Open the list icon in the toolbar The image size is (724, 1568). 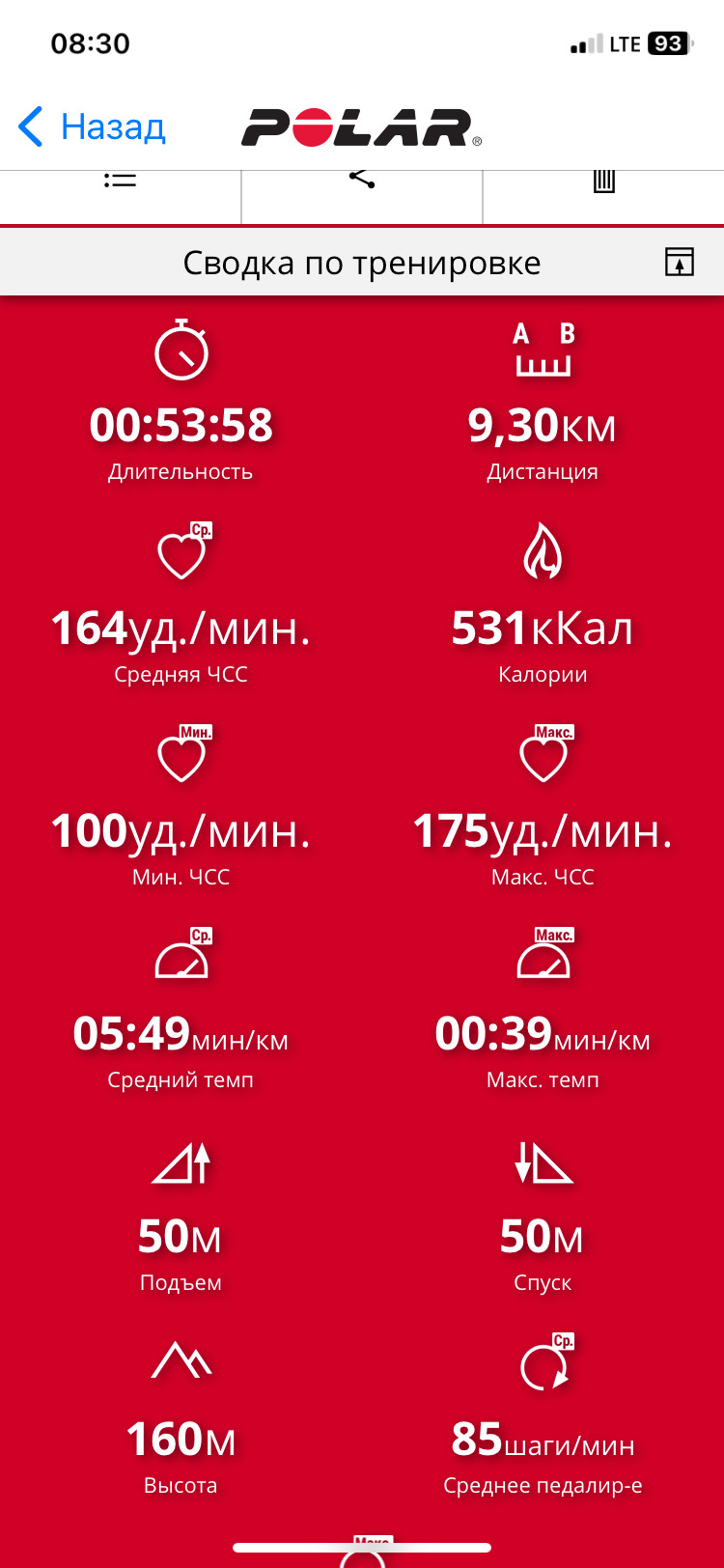click(x=120, y=181)
